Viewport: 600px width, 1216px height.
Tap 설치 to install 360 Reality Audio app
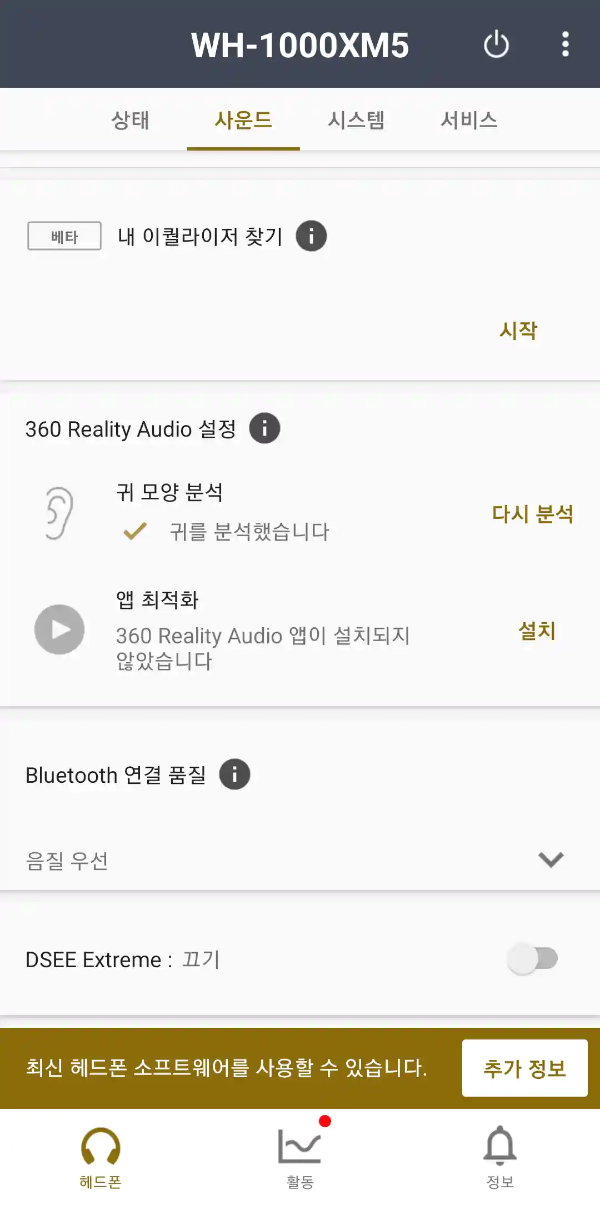click(536, 631)
